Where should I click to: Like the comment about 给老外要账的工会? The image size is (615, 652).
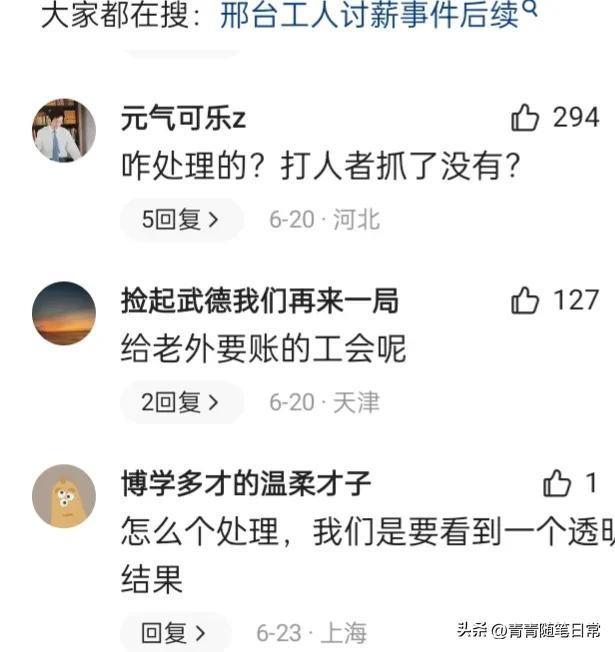pos(526,300)
